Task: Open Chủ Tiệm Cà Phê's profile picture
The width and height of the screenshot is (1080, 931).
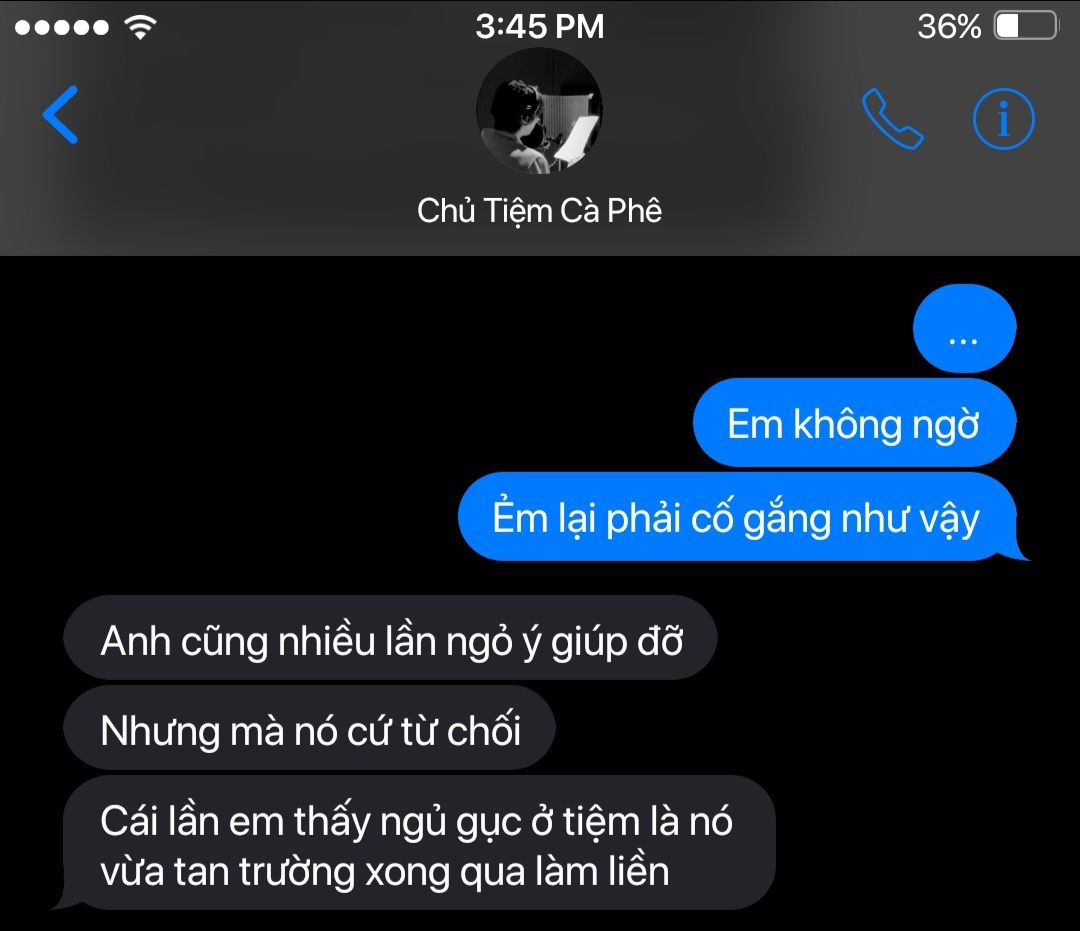Action: point(539,112)
